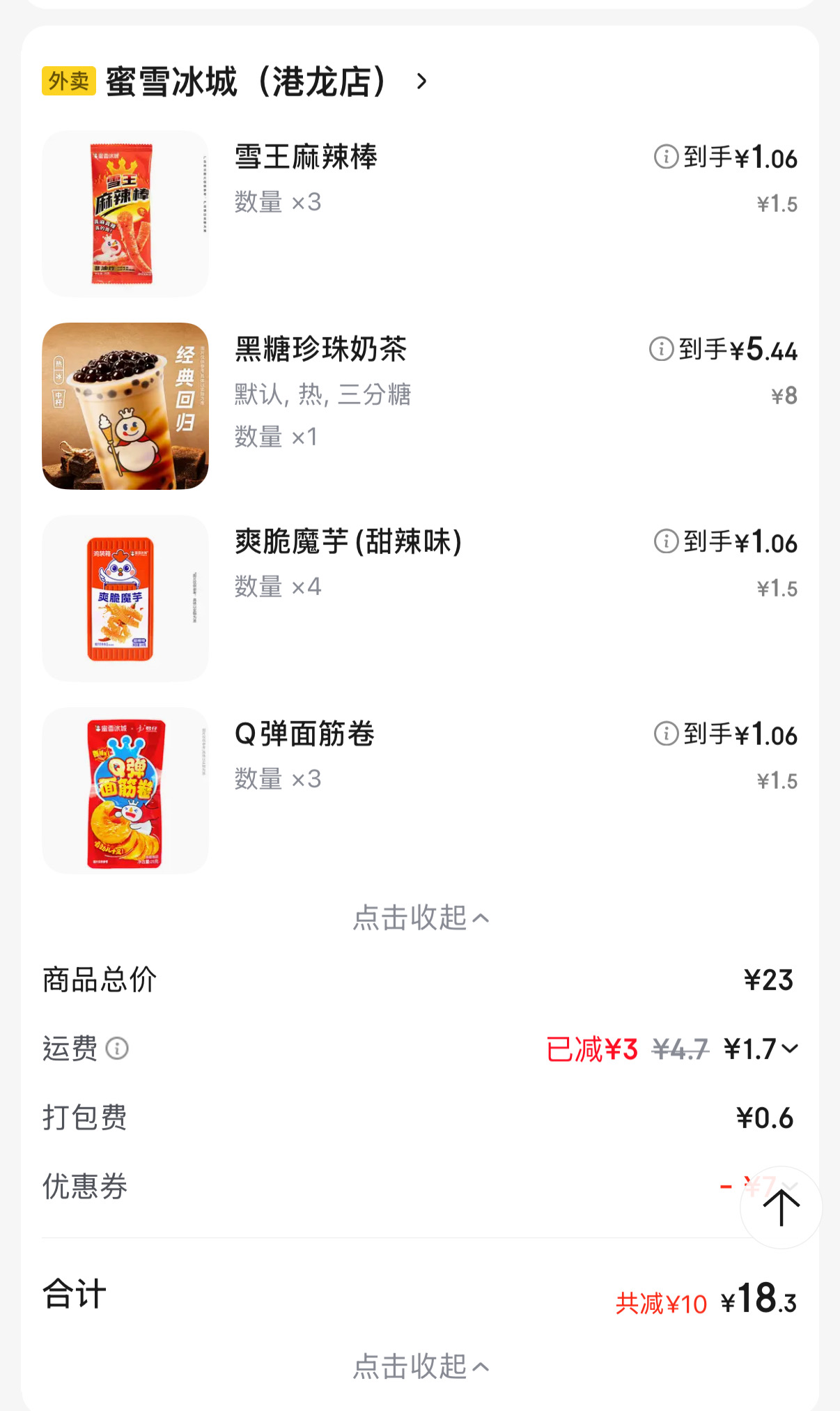Image resolution: width=840 pixels, height=1411 pixels.
Task: Show price info for 雪王麻辣棒
Action: pyautogui.click(x=666, y=157)
